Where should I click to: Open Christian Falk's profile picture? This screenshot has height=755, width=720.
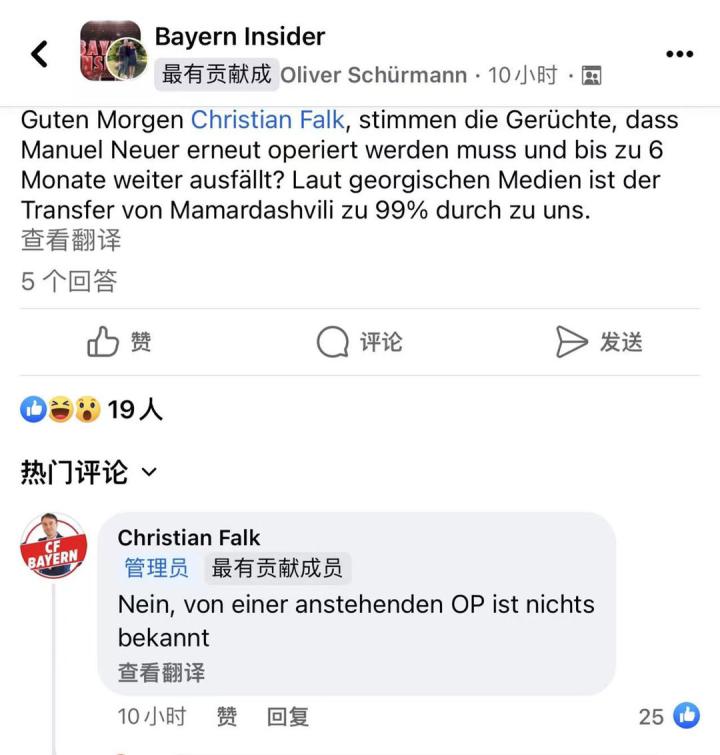click(x=54, y=547)
